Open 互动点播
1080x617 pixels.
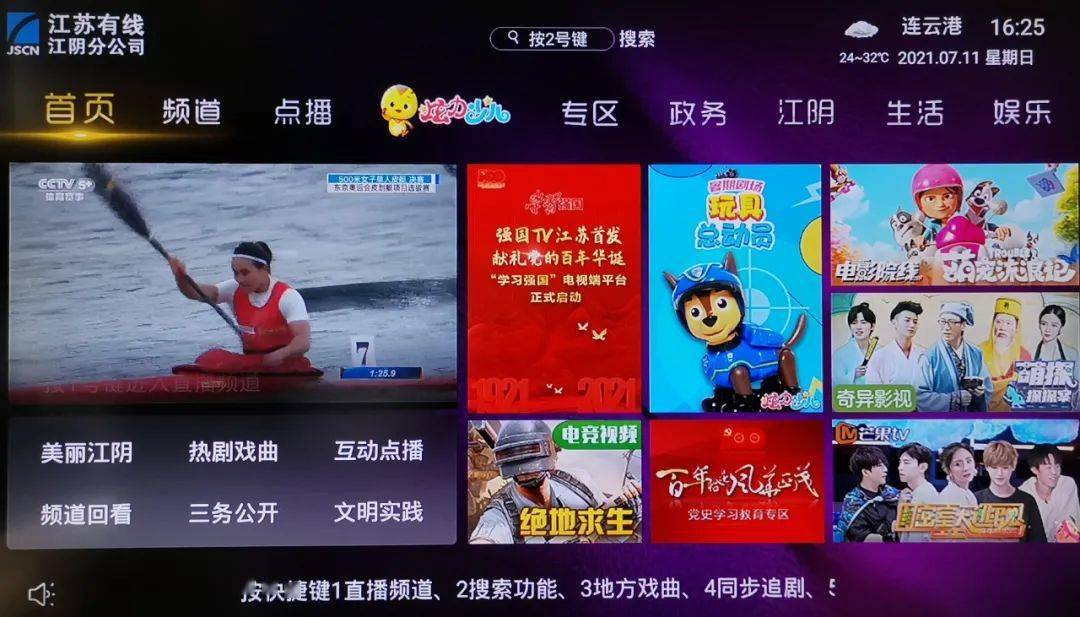pos(378,451)
